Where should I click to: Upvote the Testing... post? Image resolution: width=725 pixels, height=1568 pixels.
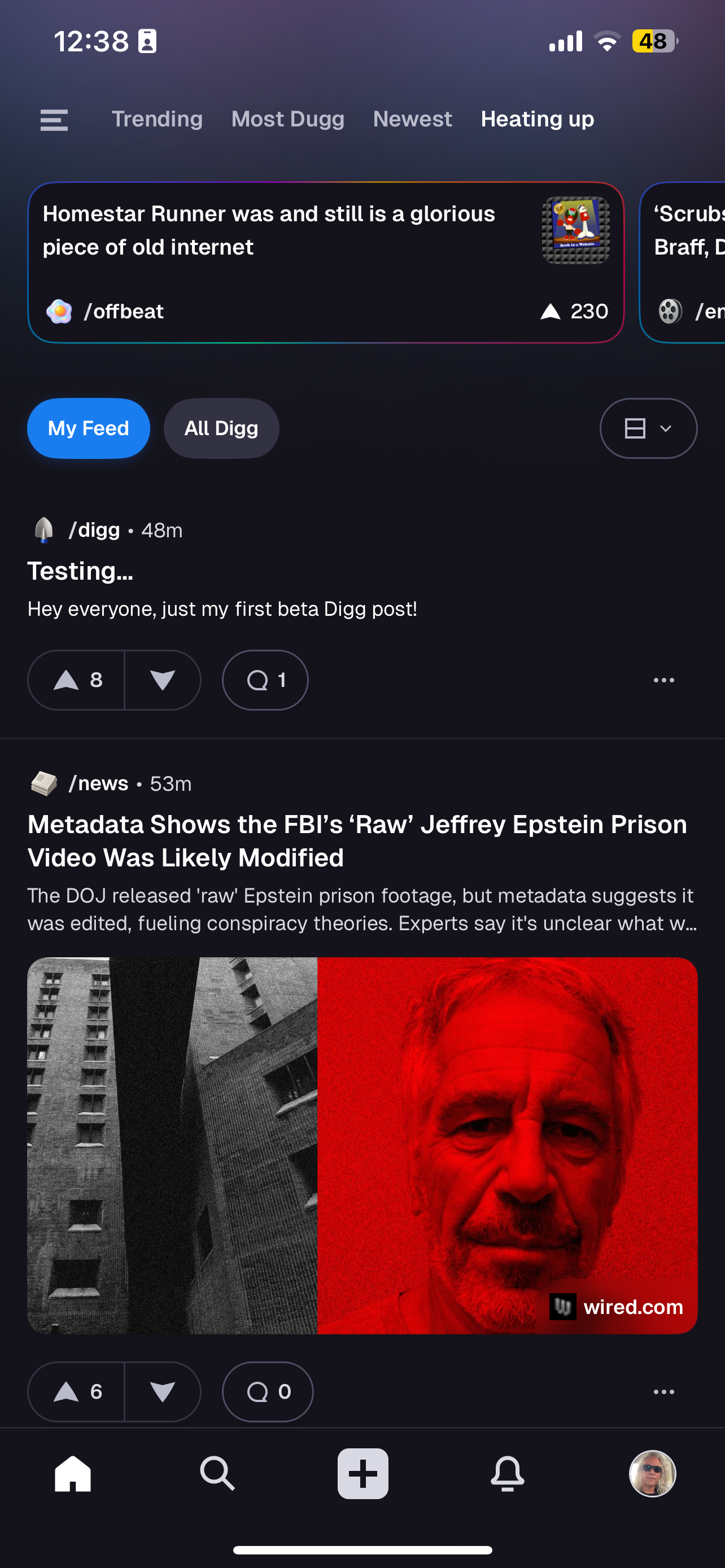(x=77, y=680)
